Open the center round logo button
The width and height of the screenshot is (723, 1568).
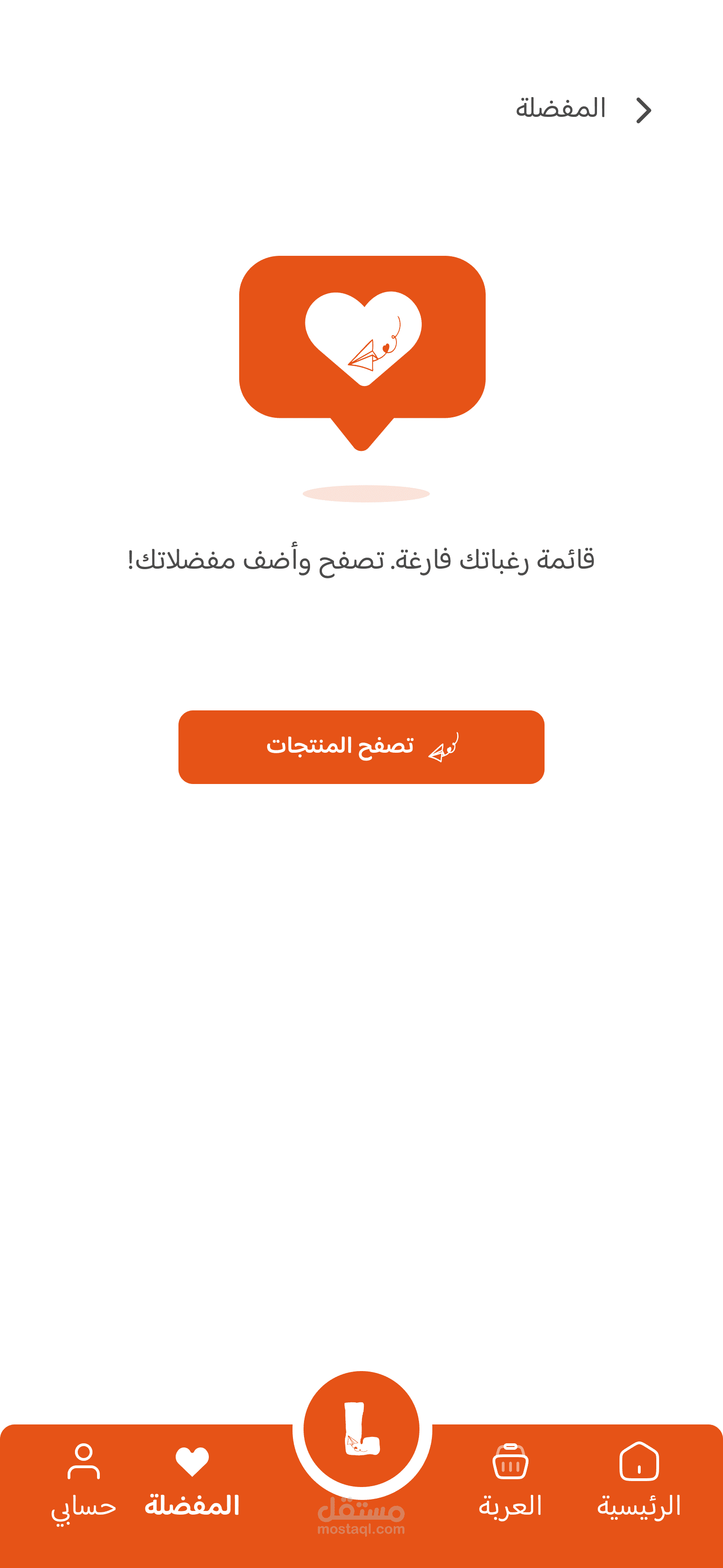click(361, 1429)
